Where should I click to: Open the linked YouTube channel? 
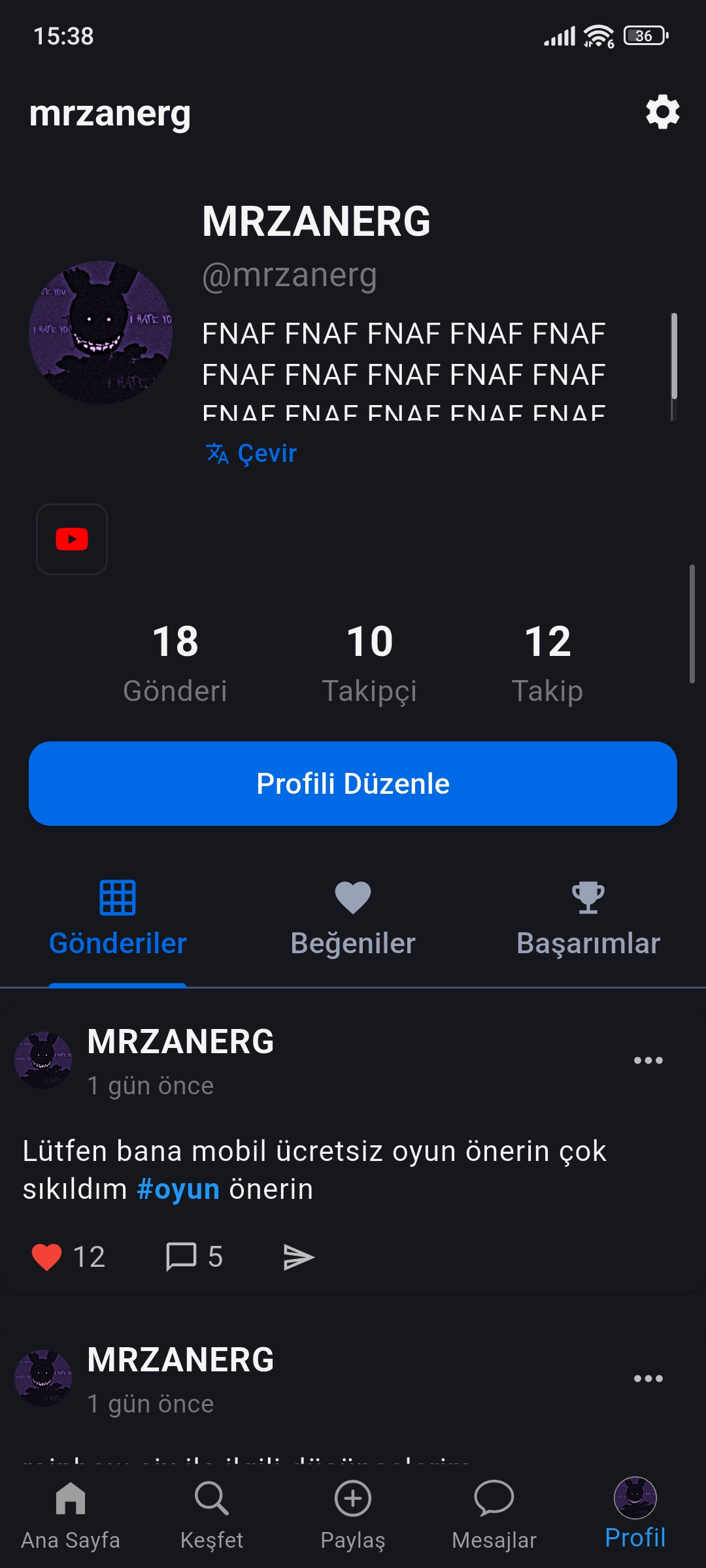coord(72,540)
